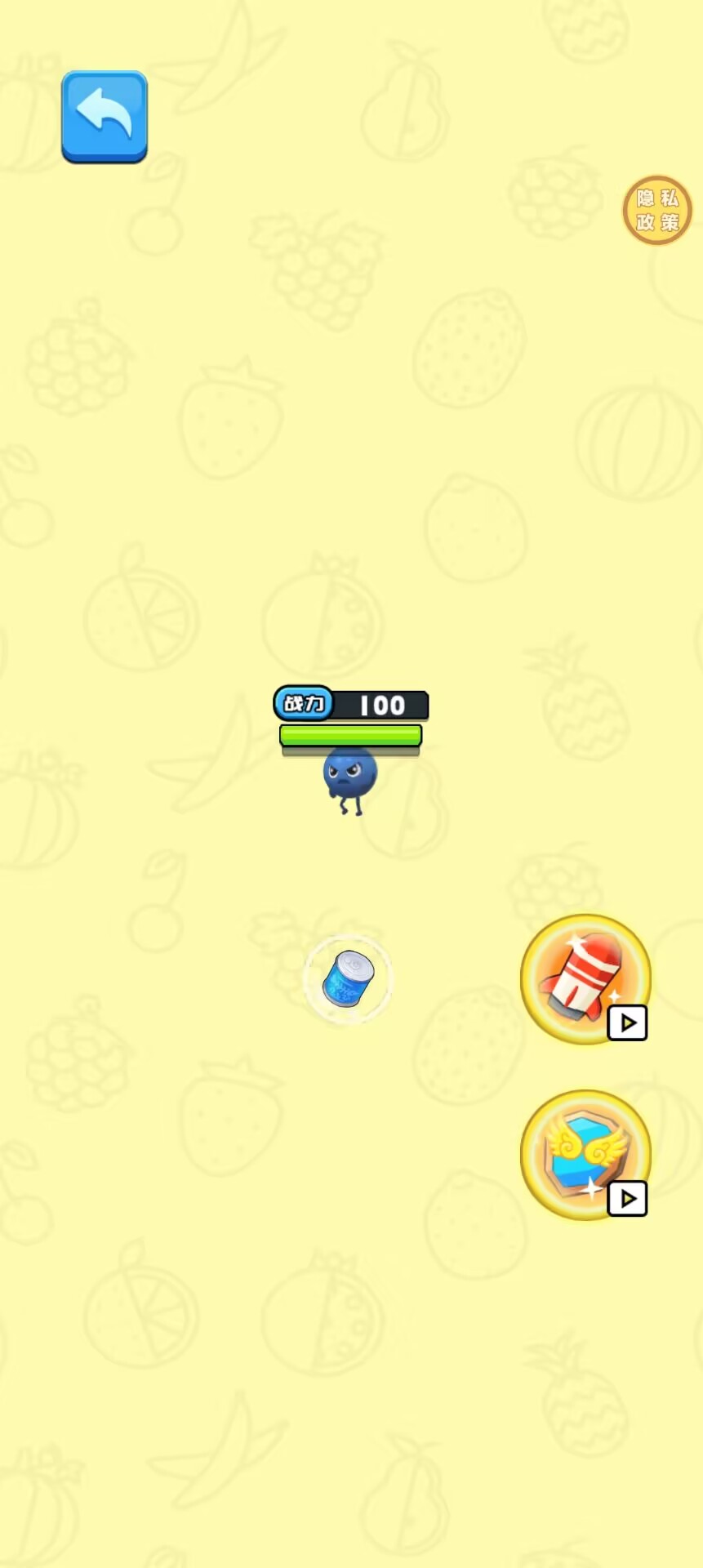Claim the winged shield power-up
Viewport: 703px width, 1568px height.
[x=585, y=1155]
